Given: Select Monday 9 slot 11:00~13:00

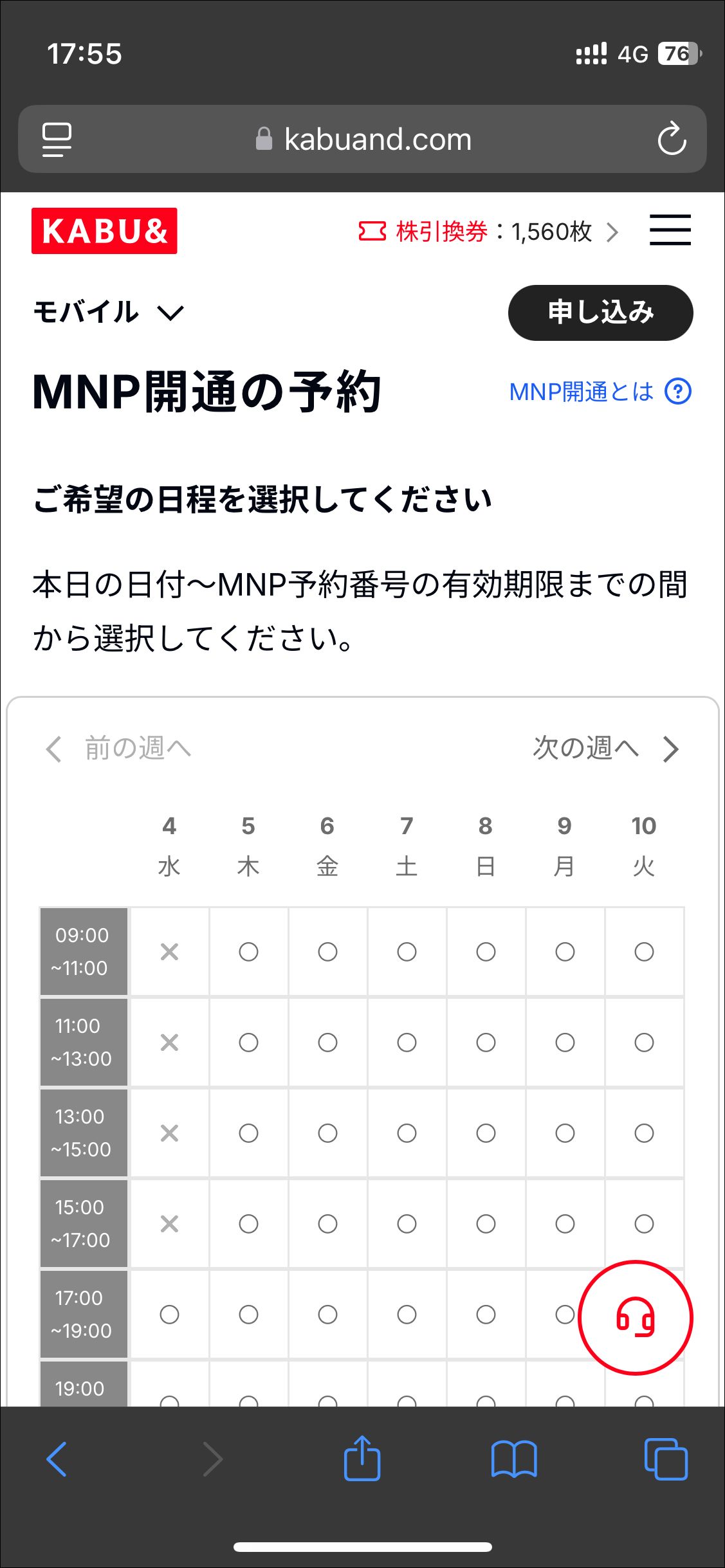Looking at the screenshot, I should pos(565,1043).
